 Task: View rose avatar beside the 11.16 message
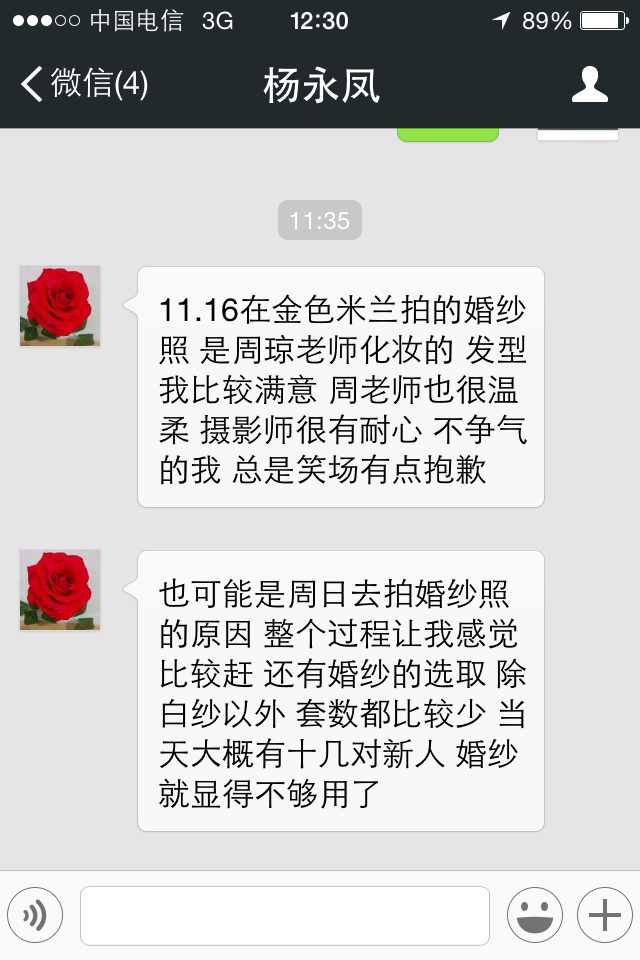pyautogui.click(x=60, y=306)
